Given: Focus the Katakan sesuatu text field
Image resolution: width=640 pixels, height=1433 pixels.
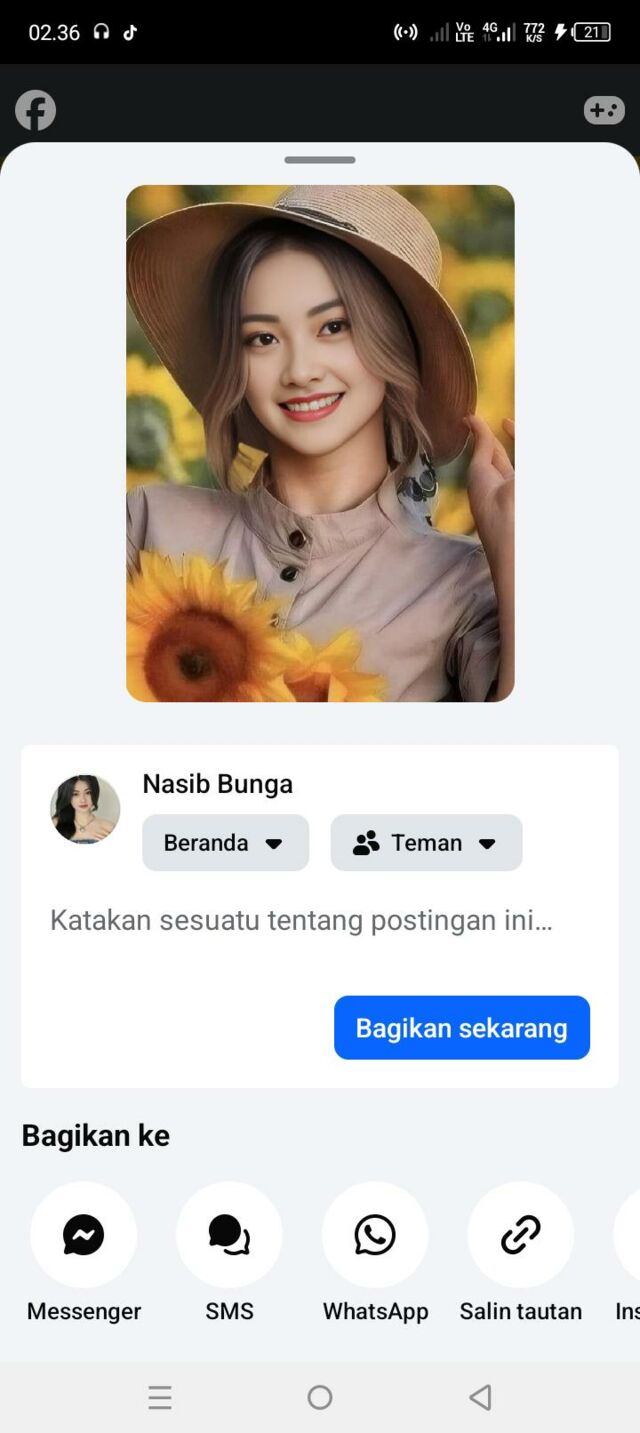Looking at the screenshot, I should click(x=301, y=920).
